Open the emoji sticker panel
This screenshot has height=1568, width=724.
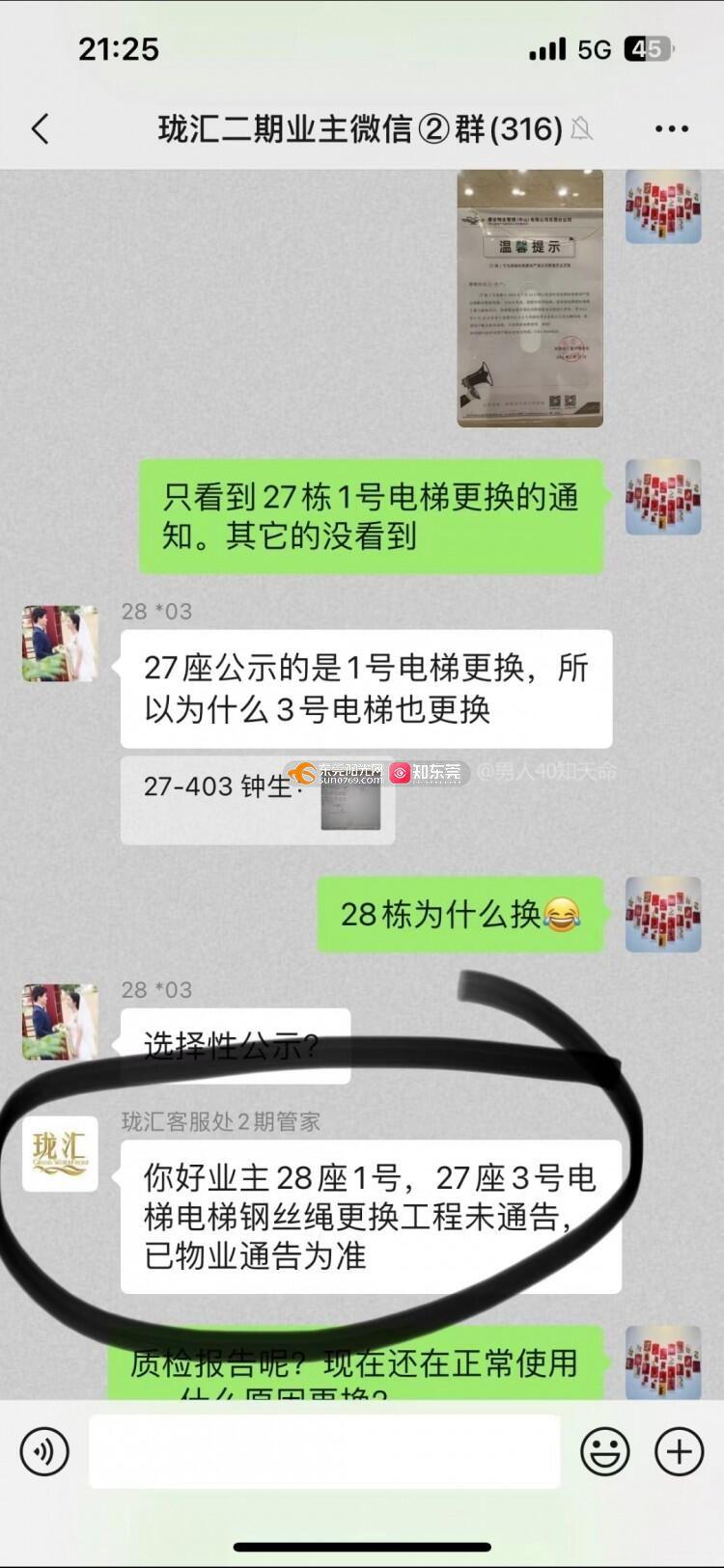point(605,1451)
